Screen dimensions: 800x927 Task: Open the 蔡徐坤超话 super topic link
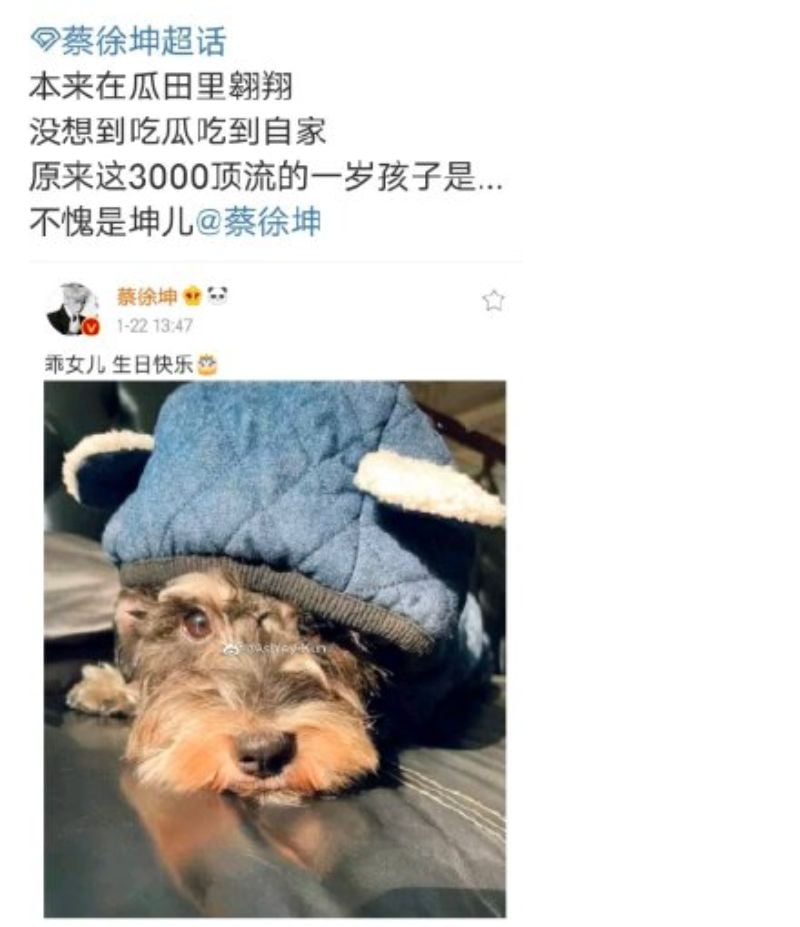130,41
